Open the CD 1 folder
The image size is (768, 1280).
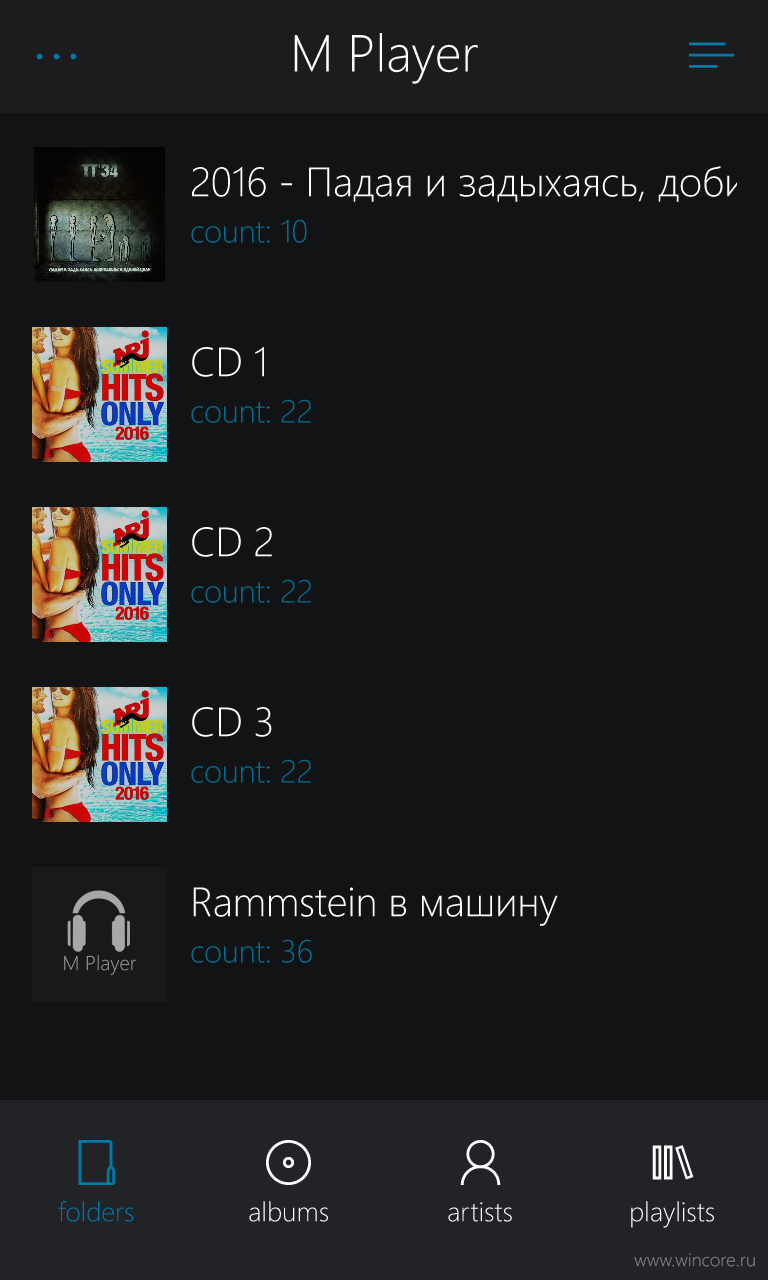pos(384,394)
